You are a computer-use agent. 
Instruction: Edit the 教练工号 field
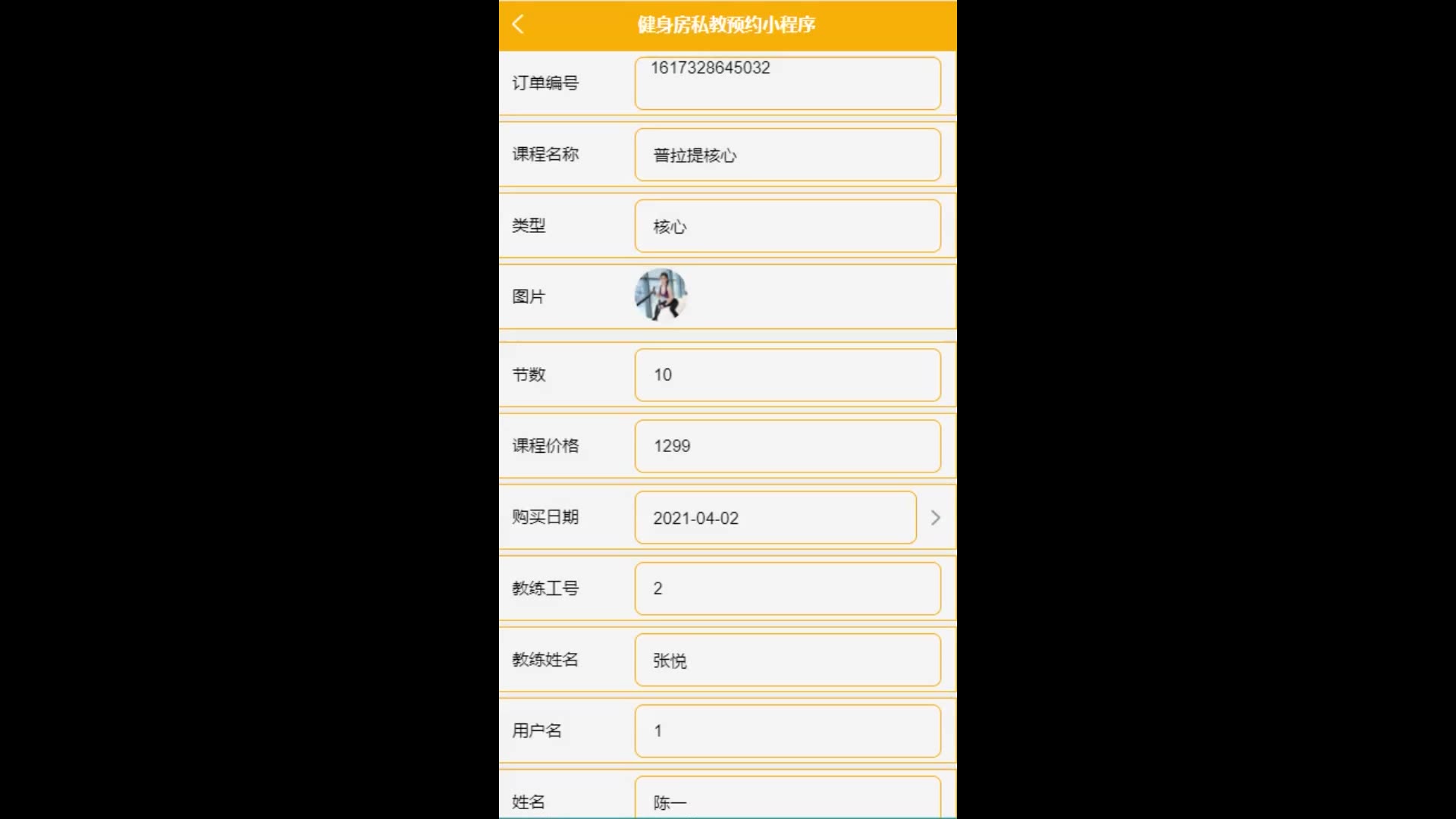(x=787, y=588)
